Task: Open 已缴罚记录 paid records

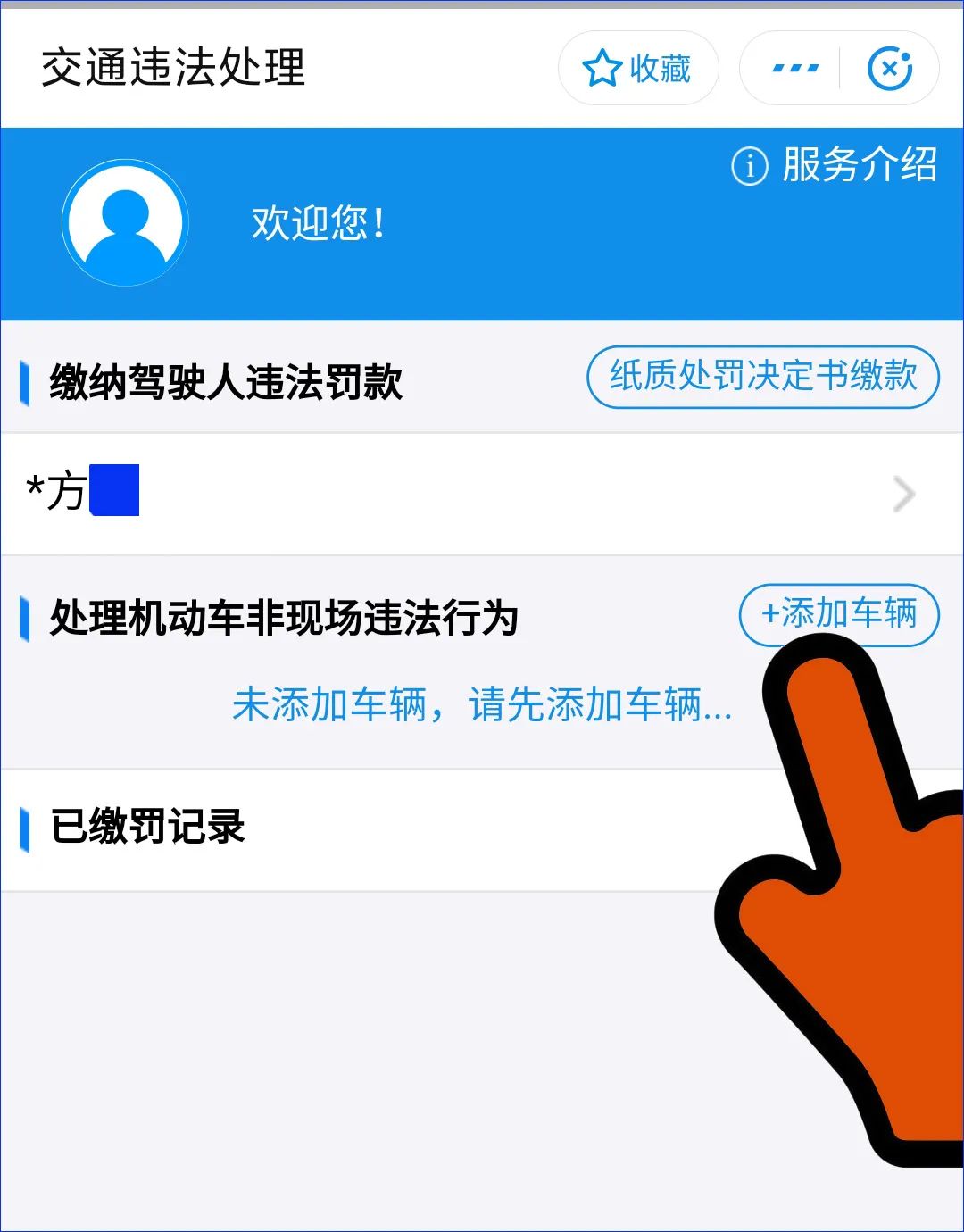Action: pyautogui.click(x=148, y=827)
